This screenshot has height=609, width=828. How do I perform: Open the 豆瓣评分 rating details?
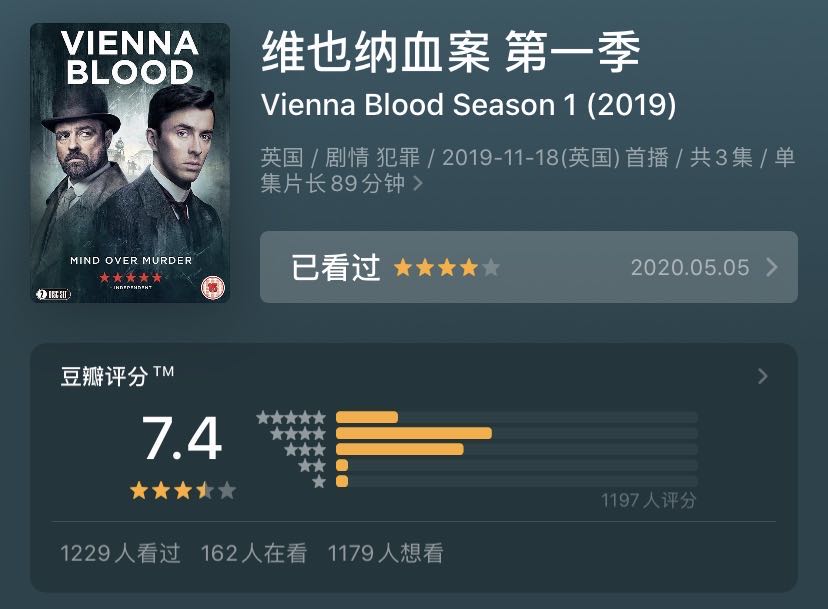coord(762,376)
